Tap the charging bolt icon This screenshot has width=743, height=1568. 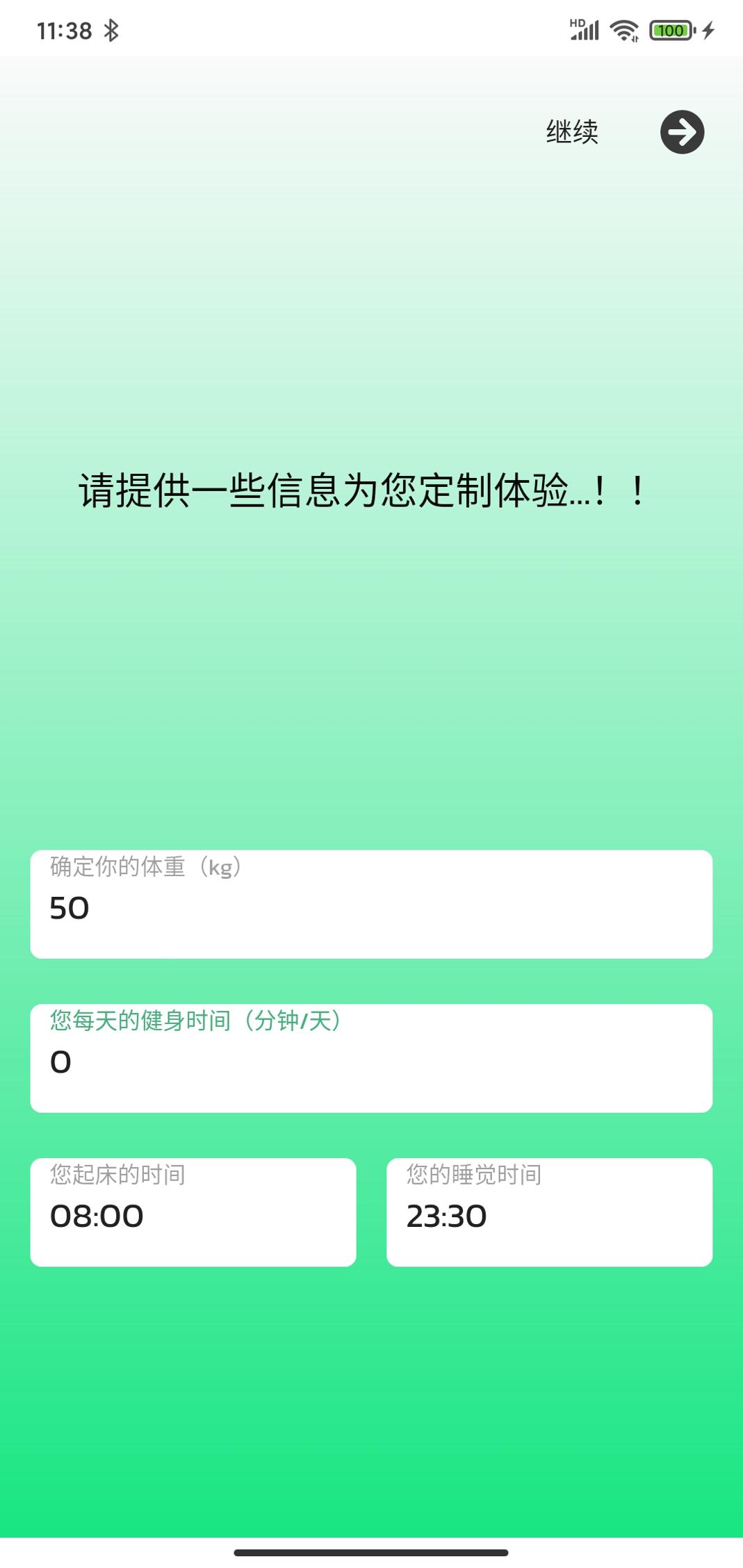click(707, 29)
